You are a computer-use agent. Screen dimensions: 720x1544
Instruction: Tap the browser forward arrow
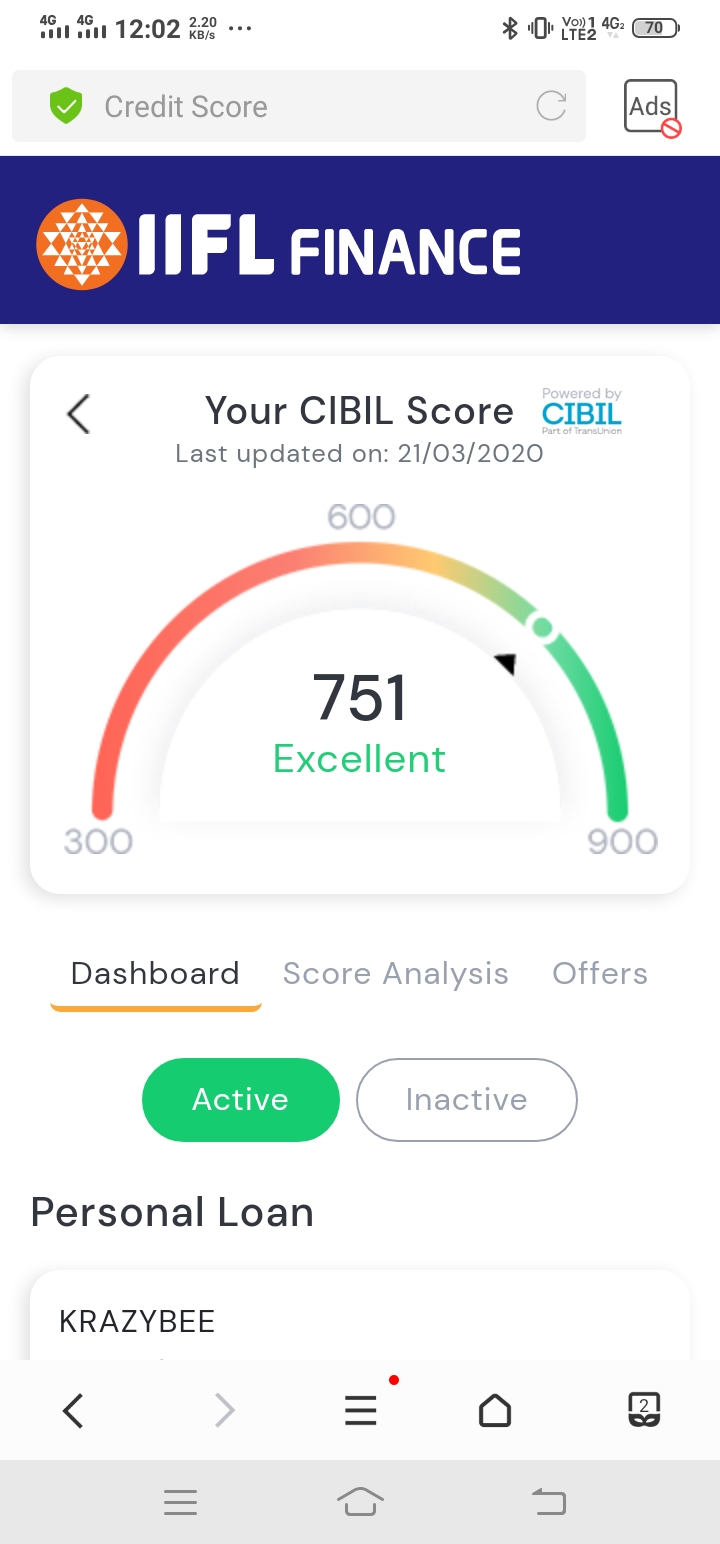pos(225,1411)
